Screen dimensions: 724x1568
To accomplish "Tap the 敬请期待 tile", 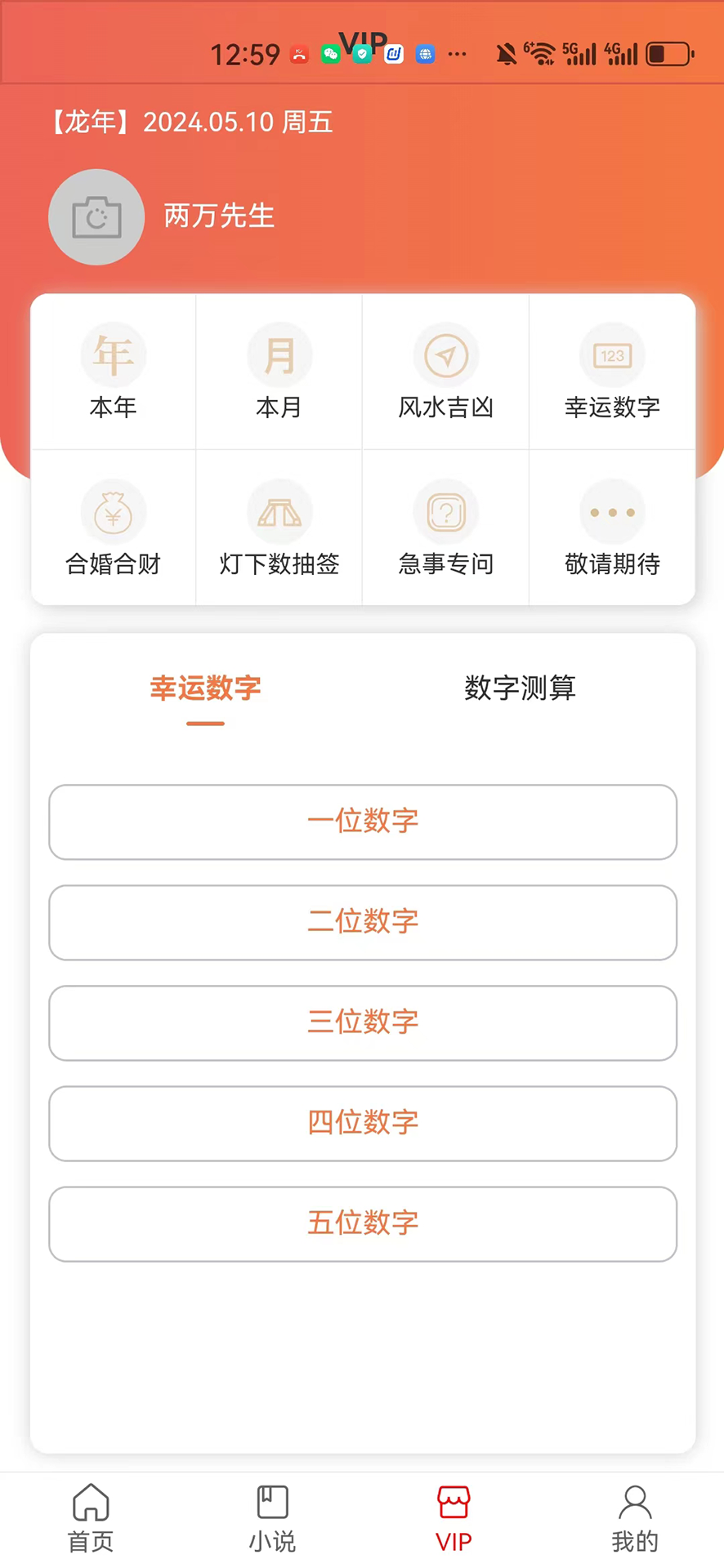I will 612,528.
